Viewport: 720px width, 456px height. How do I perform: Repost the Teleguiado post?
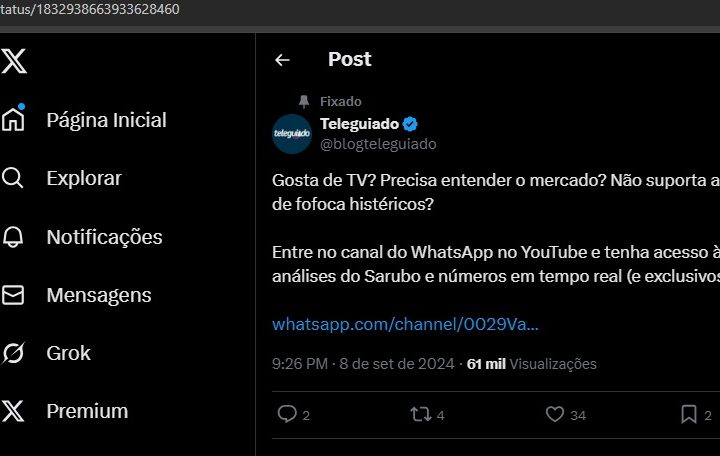pyautogui.click(x=422, y=414)
